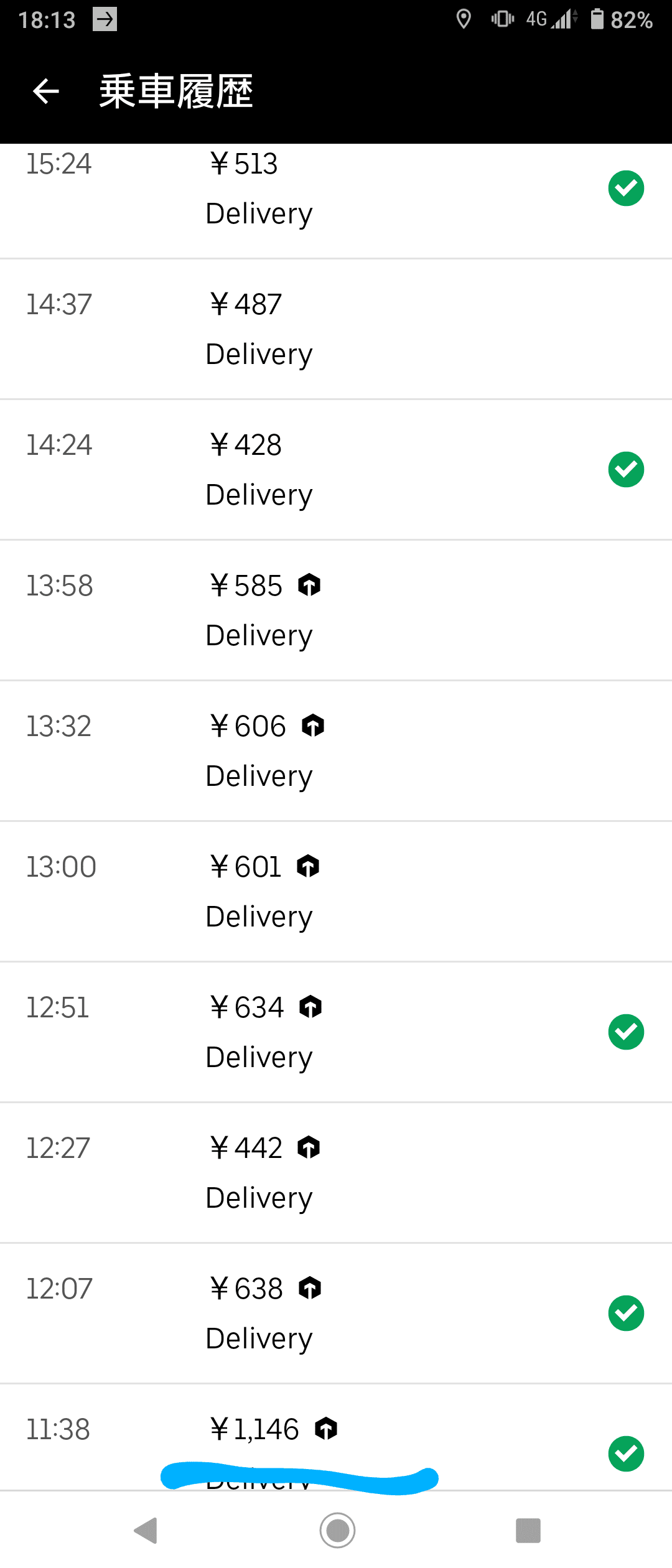View the 14:24 delivery worth ¥428
672x1568 pixels.
336,470
